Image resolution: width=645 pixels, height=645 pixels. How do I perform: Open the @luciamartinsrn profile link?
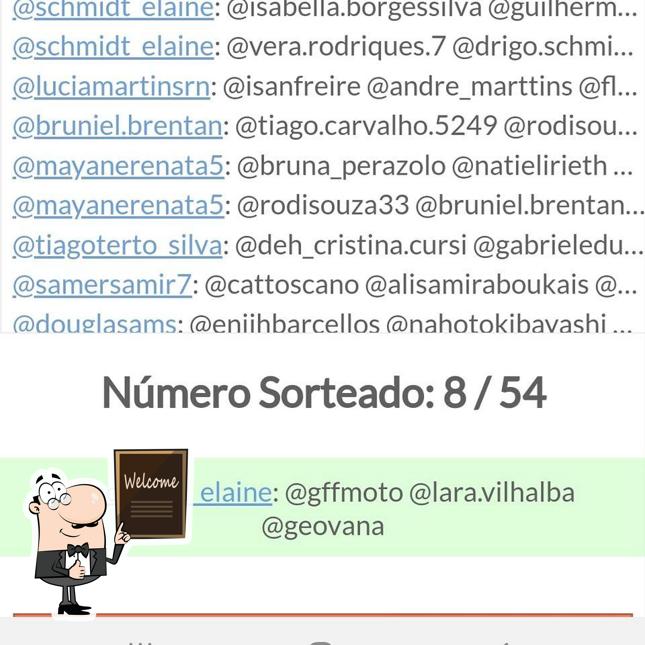click(110, 87)
